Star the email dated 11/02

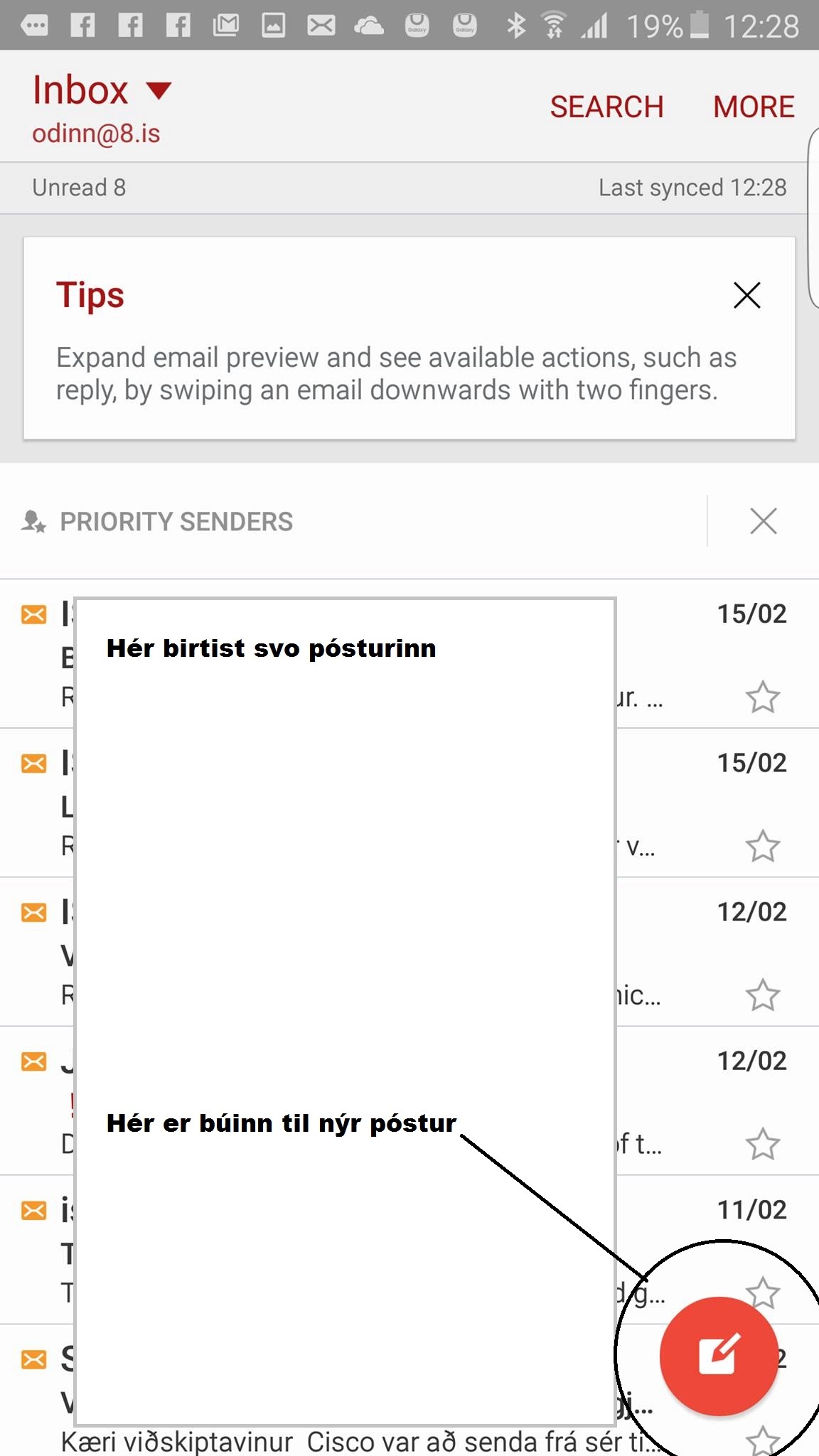(x=763, y=1292)
